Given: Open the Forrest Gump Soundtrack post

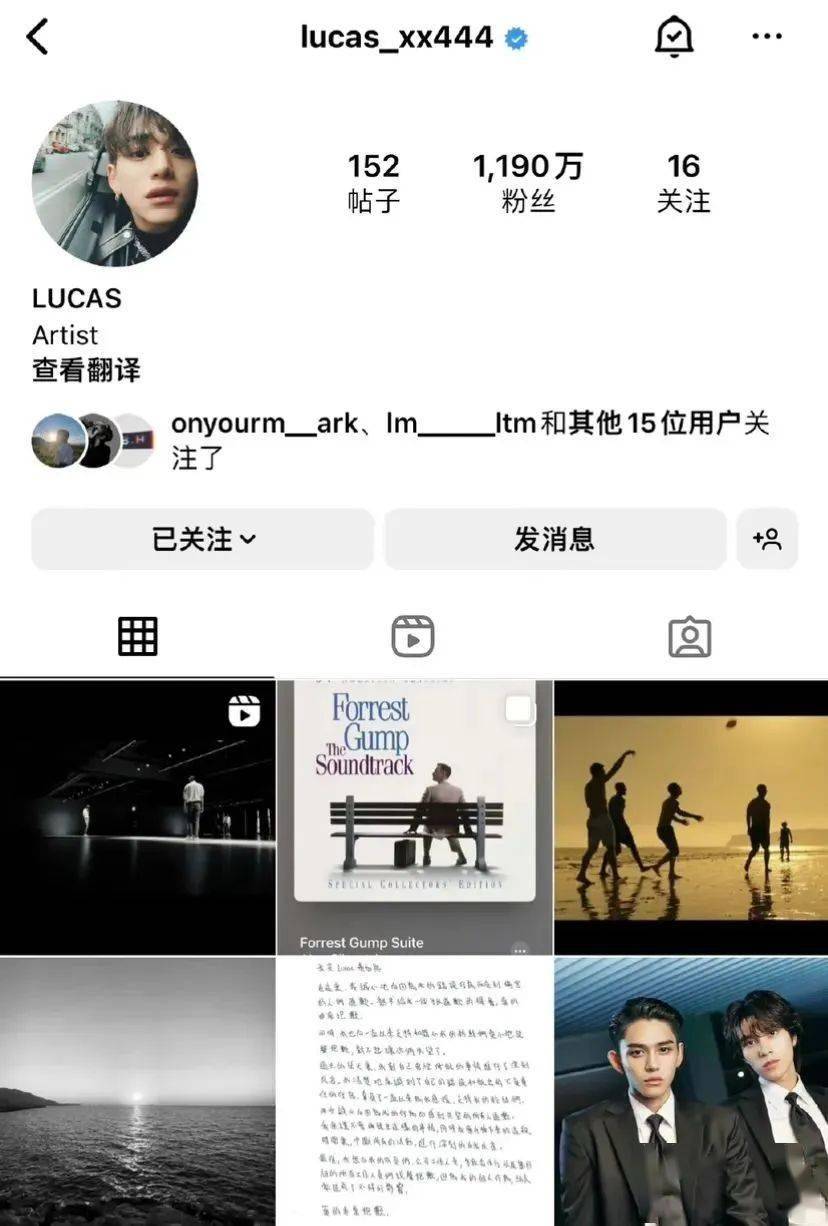Looking at the screenshot, I should coord(414,817).
